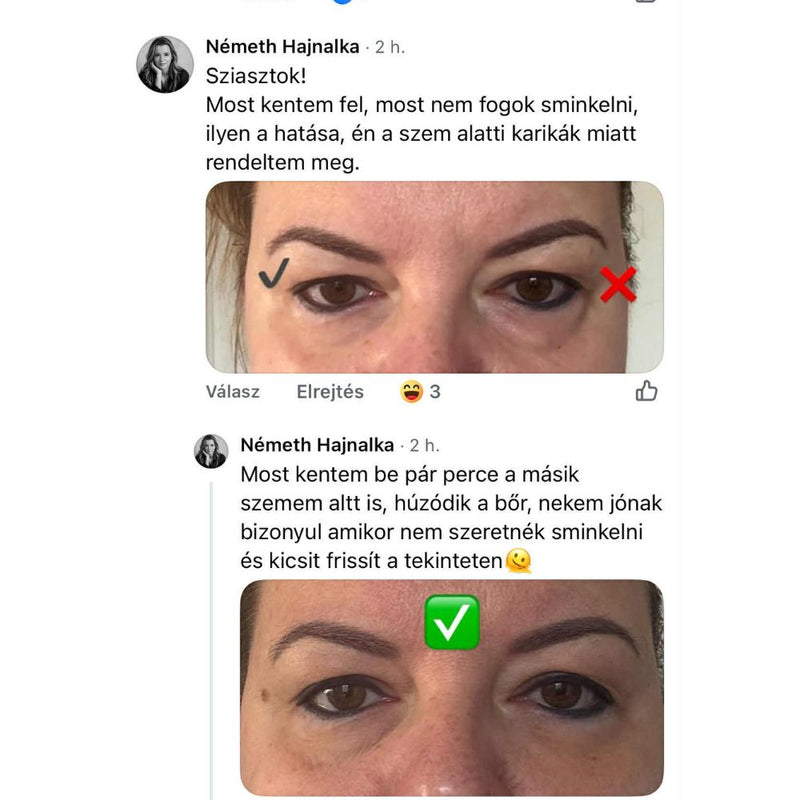Open the profile name on the reply comment
Image resolution: width=800 pixels, height=800 pixels.
click(317, 445)
